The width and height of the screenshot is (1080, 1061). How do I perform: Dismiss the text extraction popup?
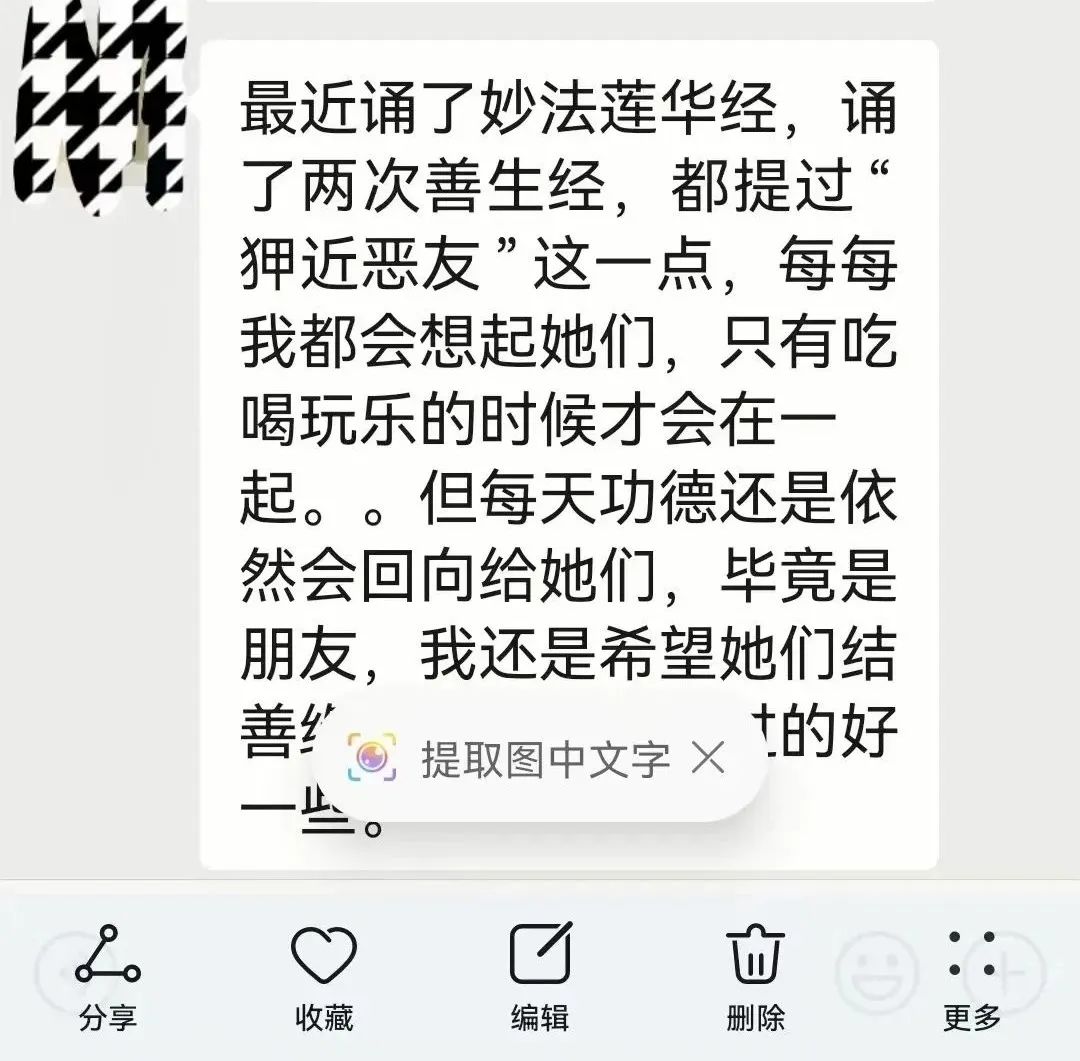coord(708,760)
